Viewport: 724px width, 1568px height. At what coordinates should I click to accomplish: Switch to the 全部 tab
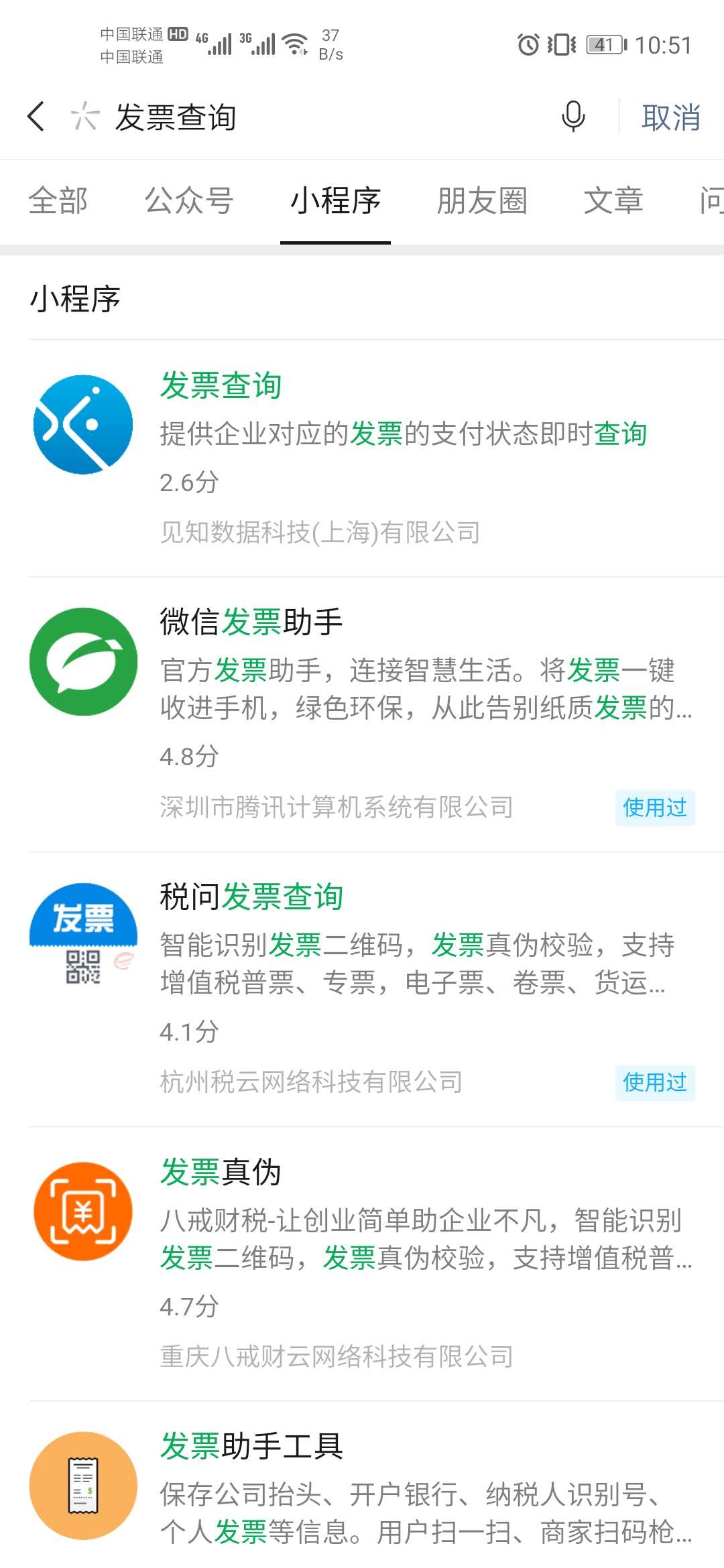[58, 201]
